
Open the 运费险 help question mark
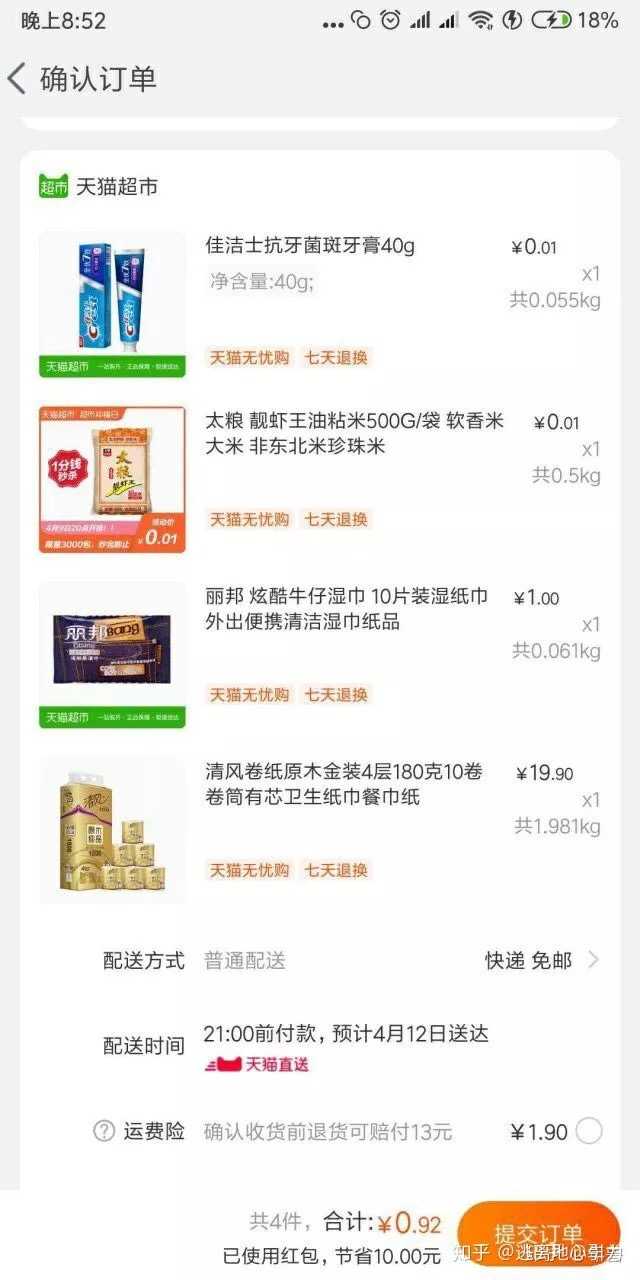coord(104,1131)
